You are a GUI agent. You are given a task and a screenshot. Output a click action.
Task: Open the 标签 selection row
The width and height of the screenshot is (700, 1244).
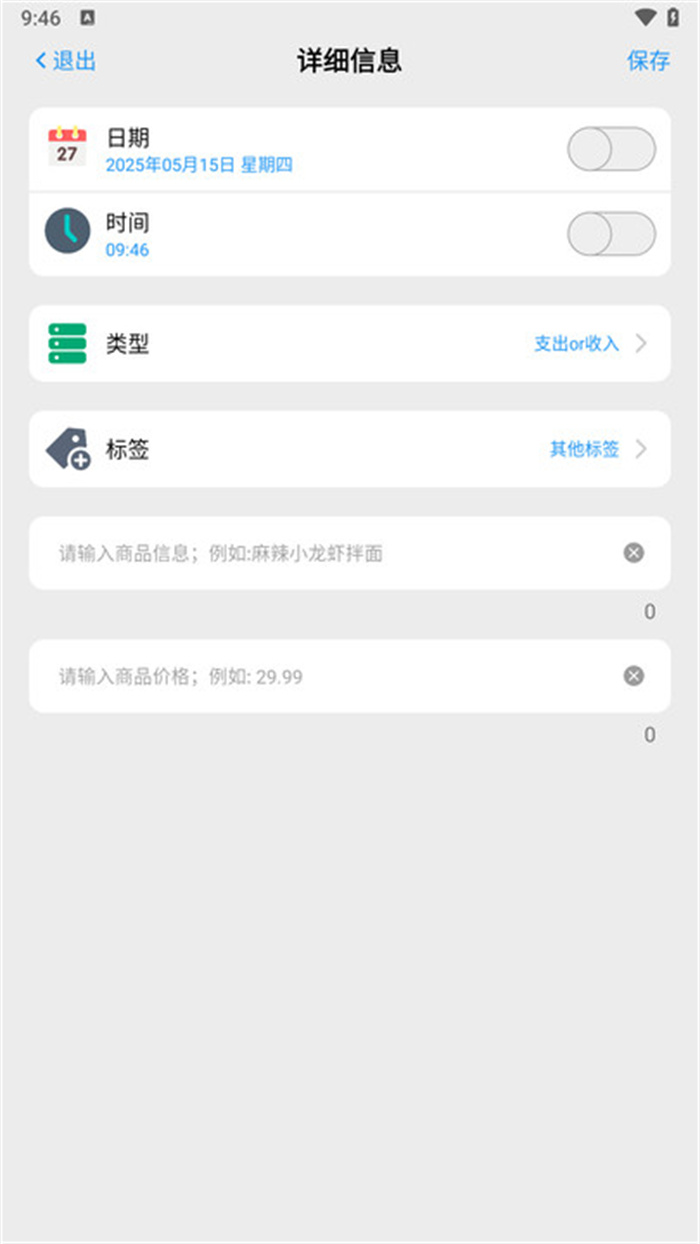click(x=349, y=449)
